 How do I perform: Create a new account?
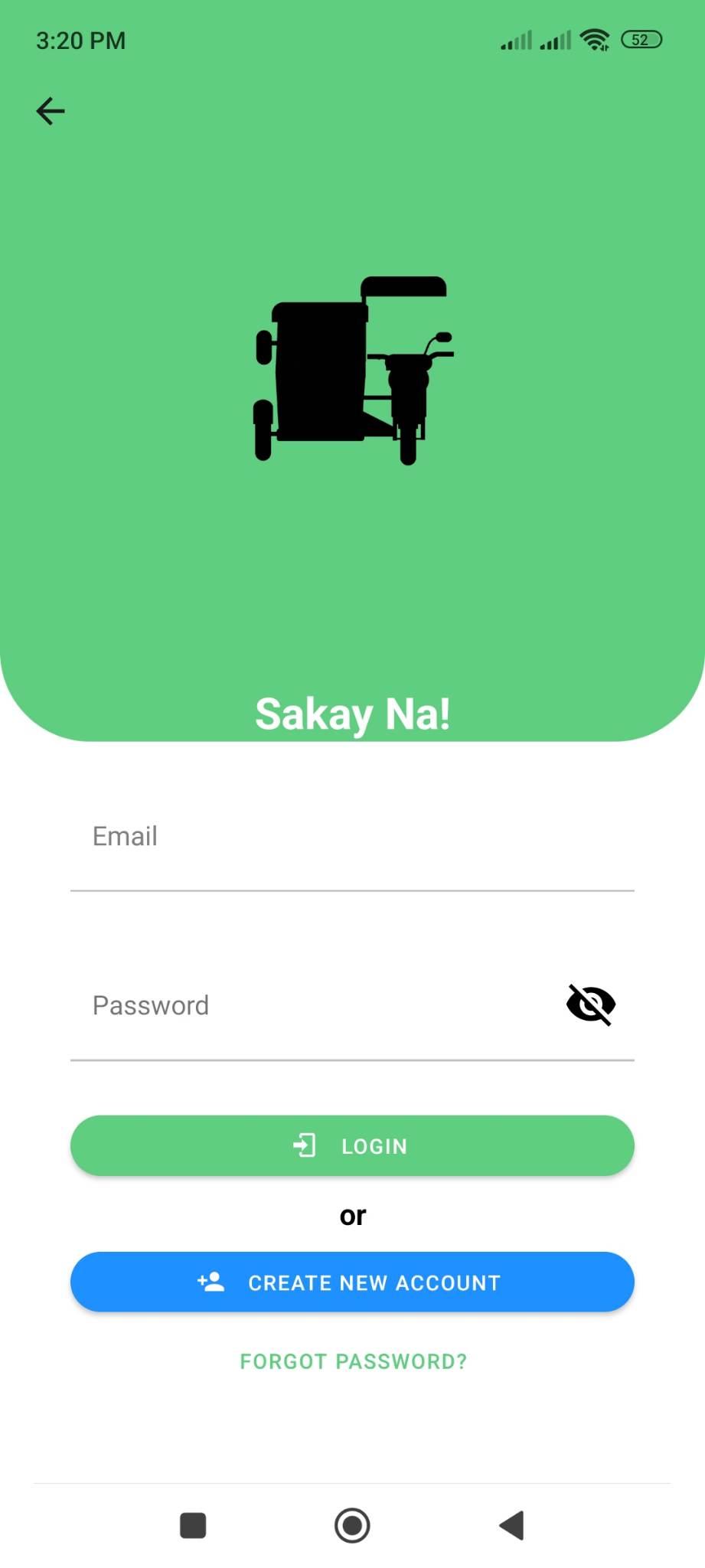(352, 1282)
